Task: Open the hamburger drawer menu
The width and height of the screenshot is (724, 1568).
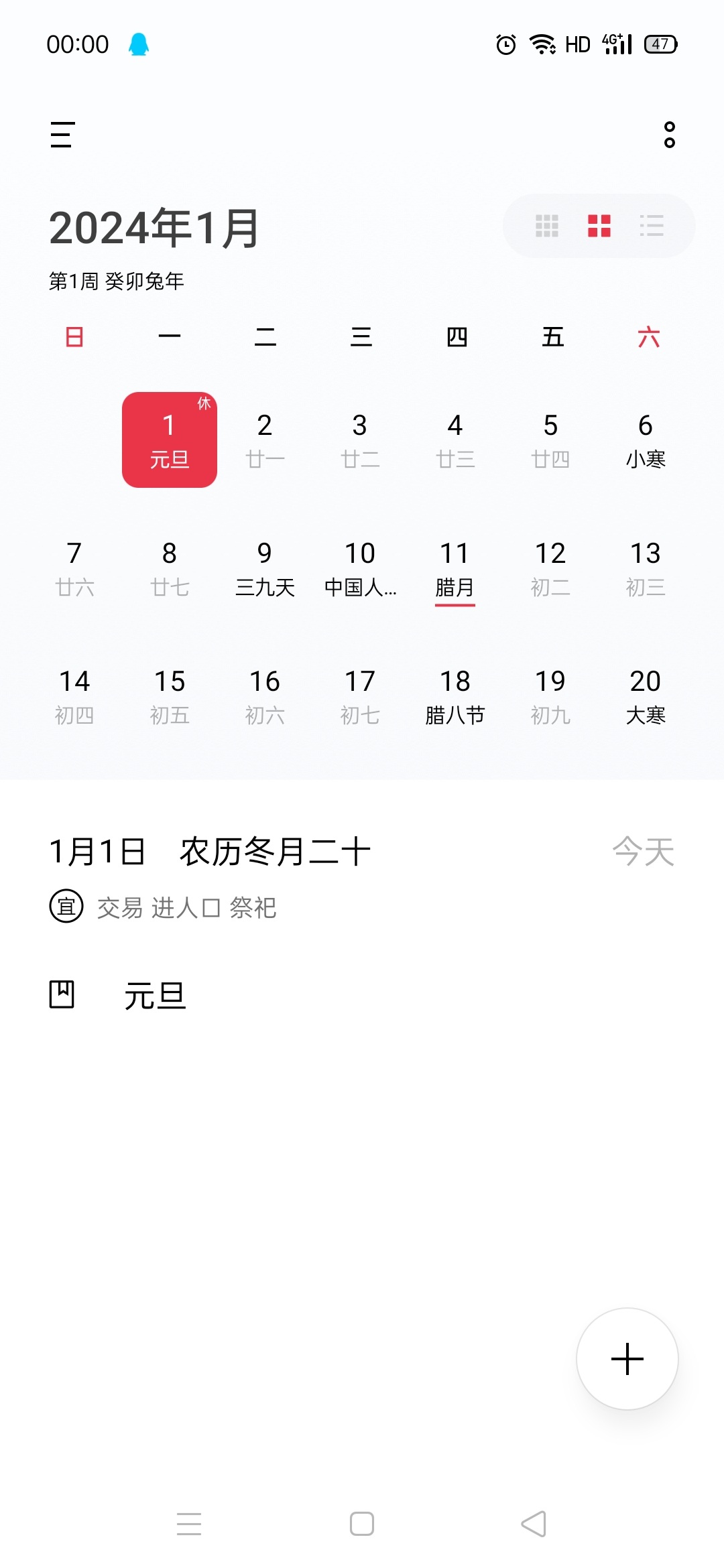Action: tap(62, 135)
